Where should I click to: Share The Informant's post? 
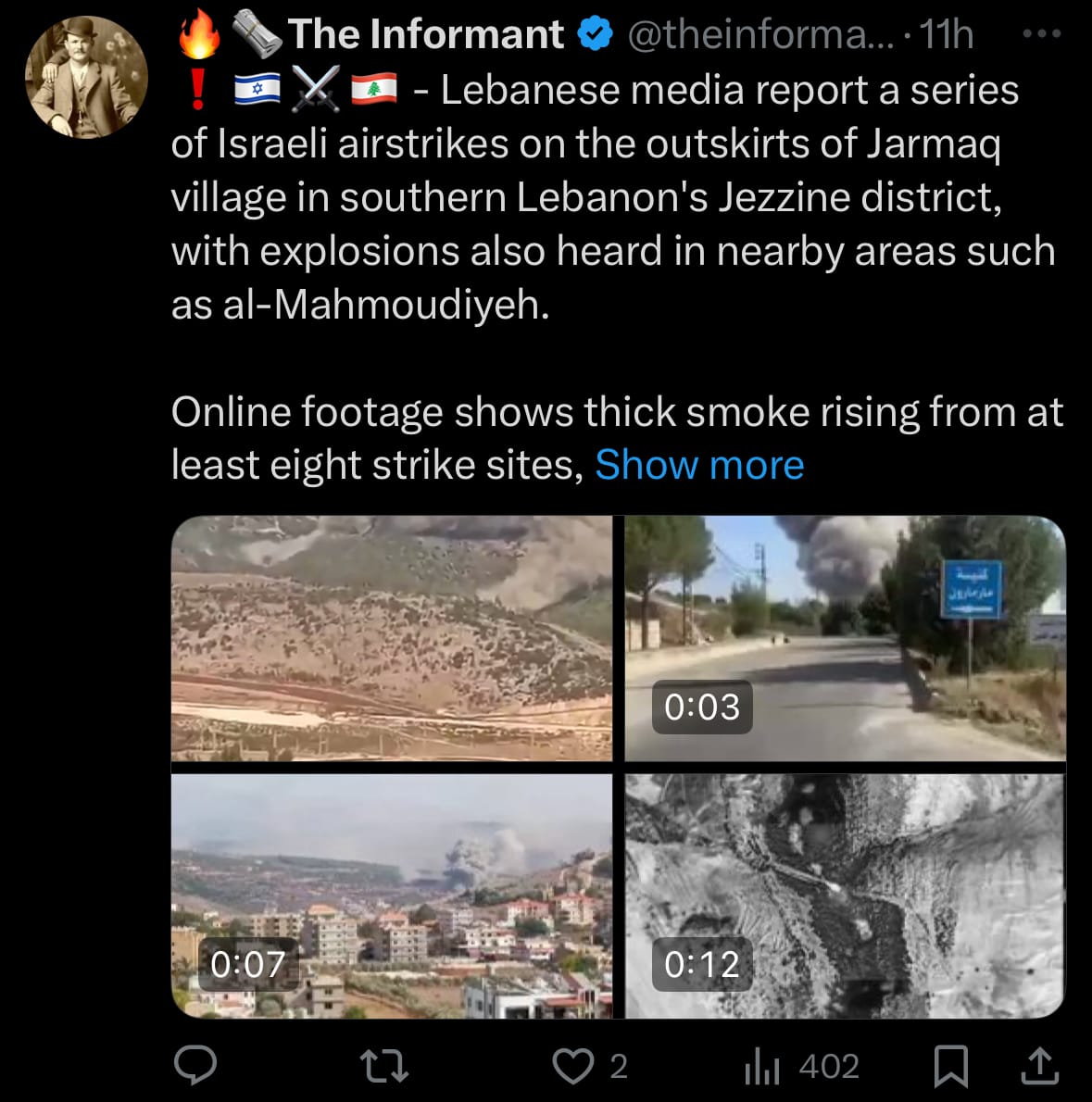(1039, 1066)
